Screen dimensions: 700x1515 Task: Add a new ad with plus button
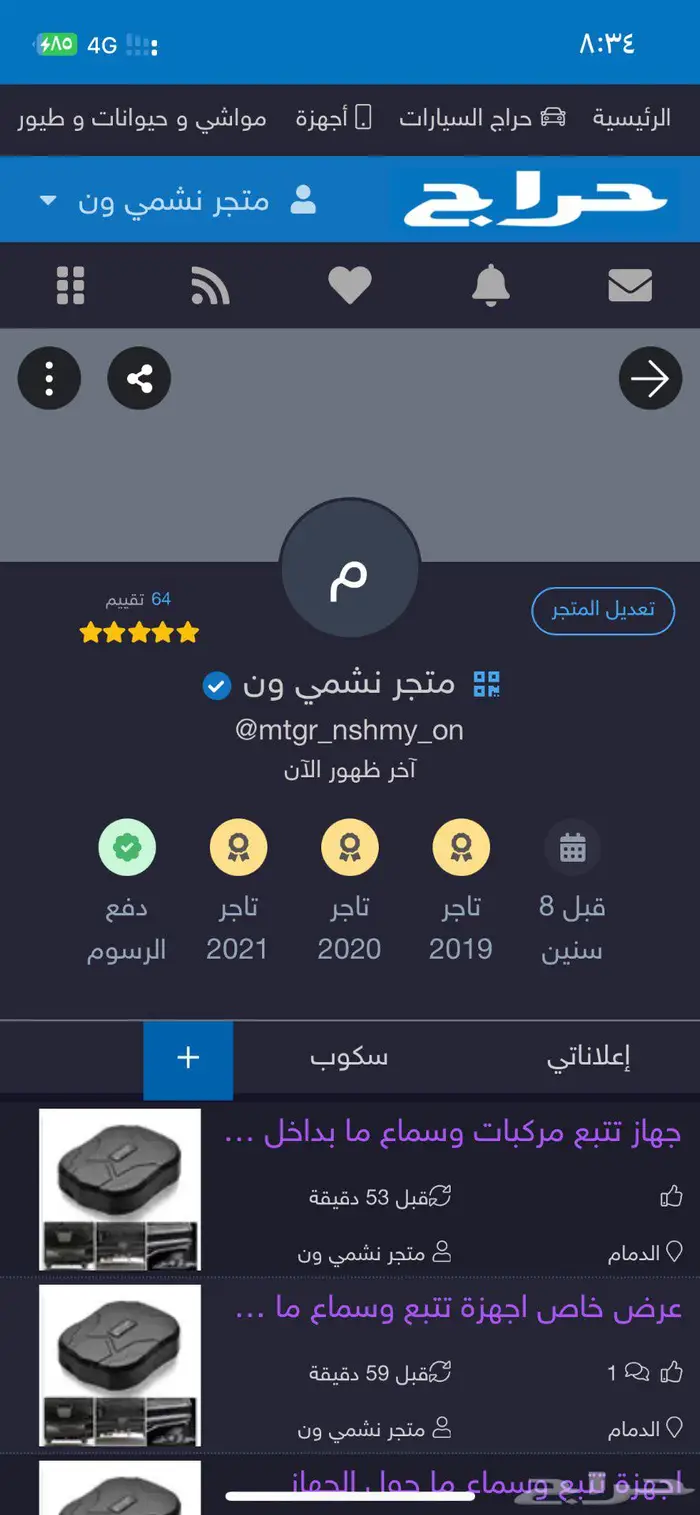pyautogui.click(x=188, y=1058)
